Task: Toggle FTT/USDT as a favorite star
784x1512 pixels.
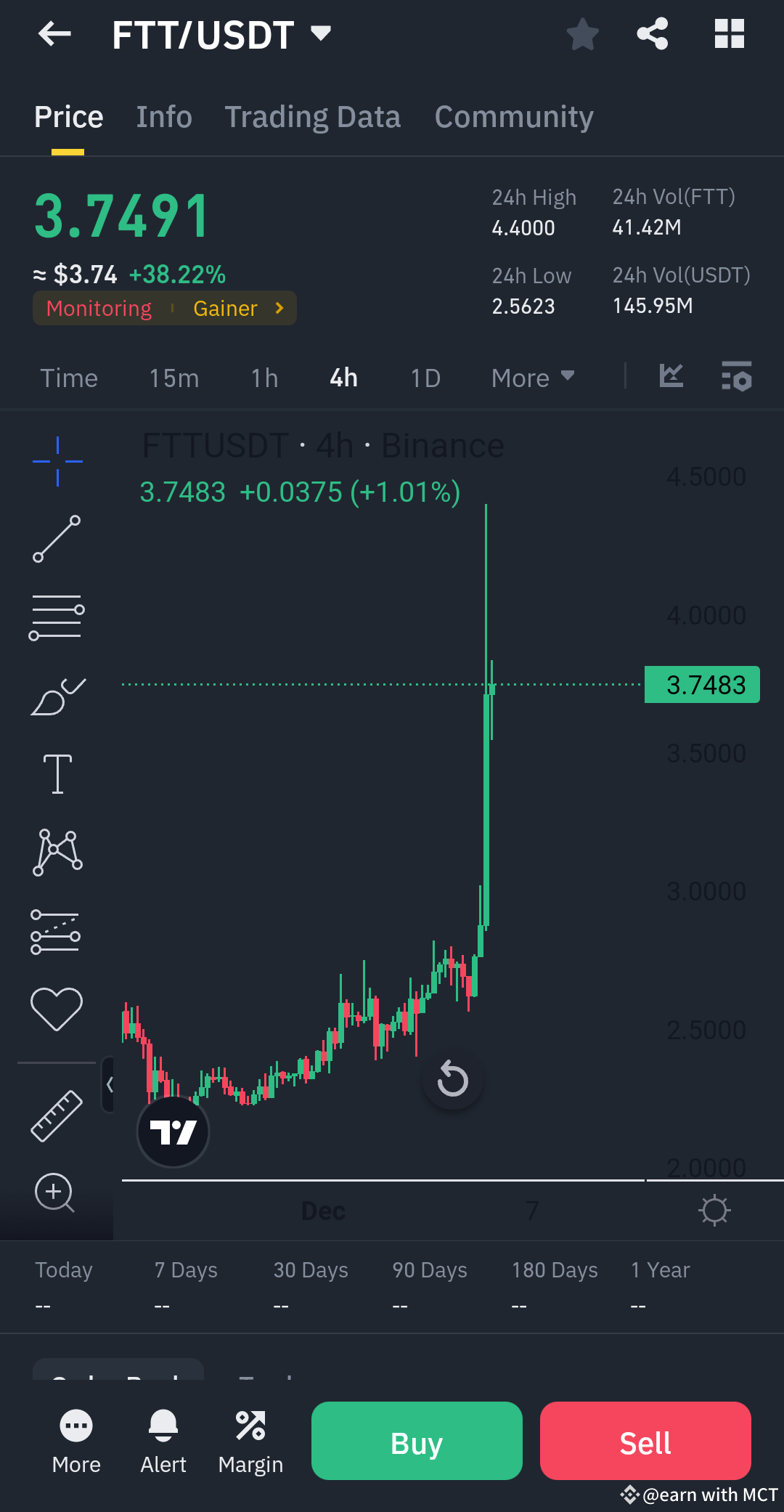Action: tap(582, 33)
